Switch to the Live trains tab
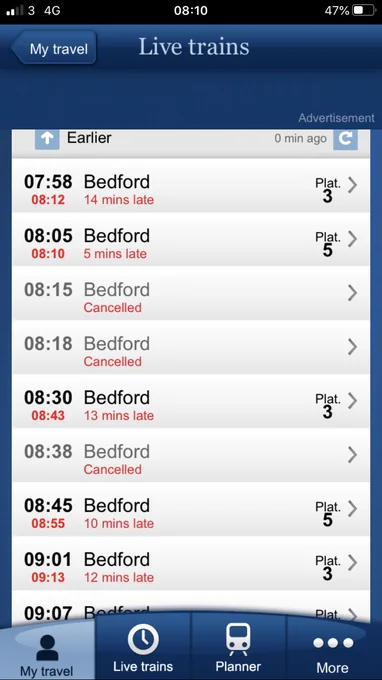 tap(143, 647)
